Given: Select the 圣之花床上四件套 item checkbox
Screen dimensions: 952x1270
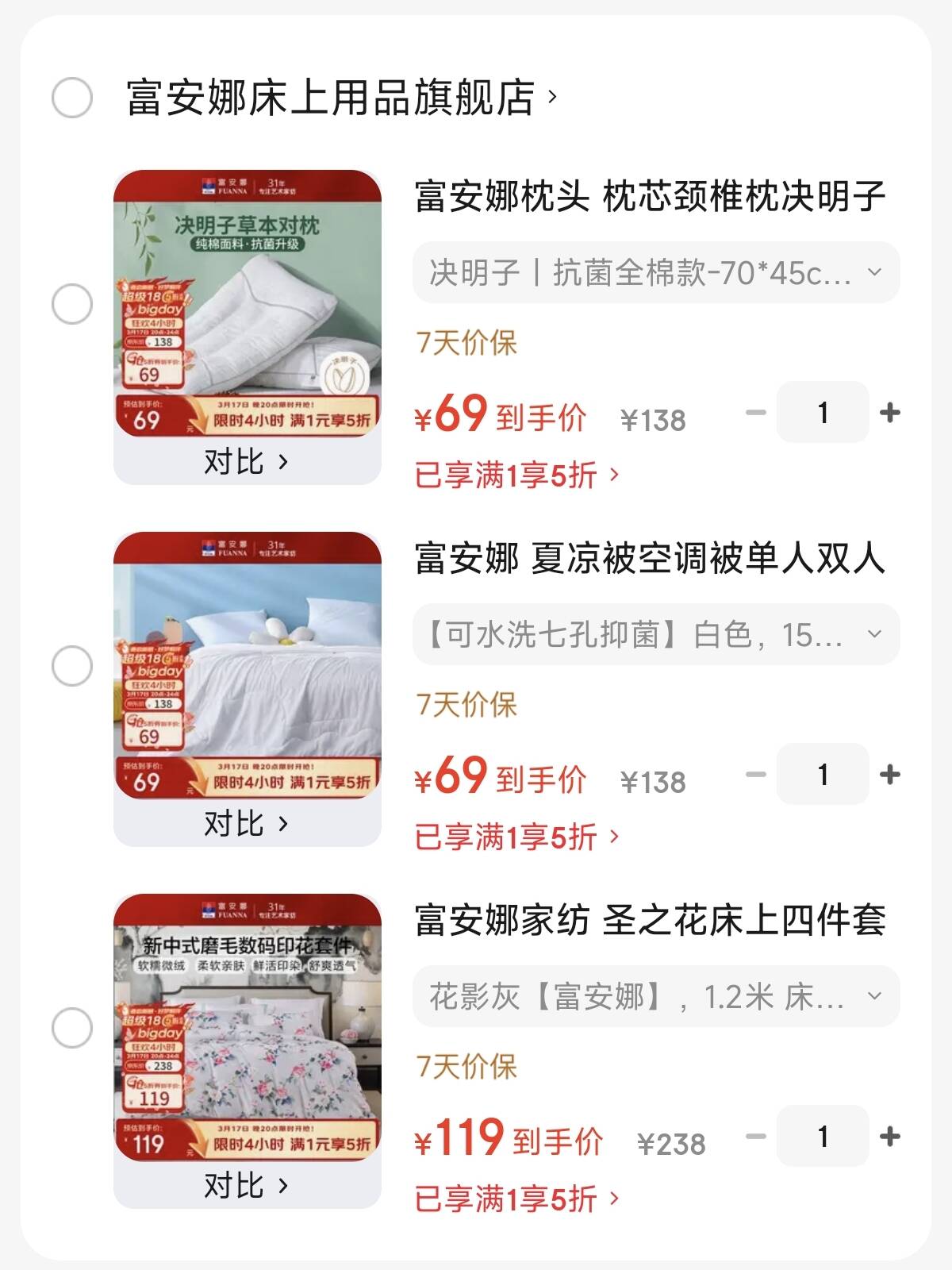Looking at the screenshot, I should tap(72, 1028).
